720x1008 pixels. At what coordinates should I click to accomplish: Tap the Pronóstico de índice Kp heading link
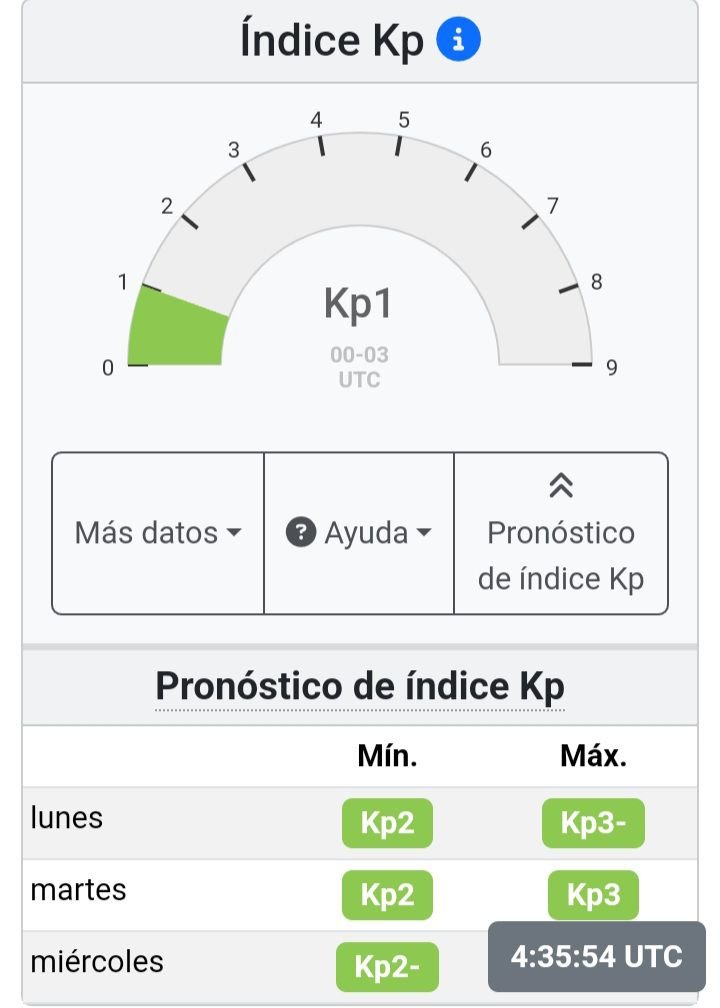coord(360,687)
